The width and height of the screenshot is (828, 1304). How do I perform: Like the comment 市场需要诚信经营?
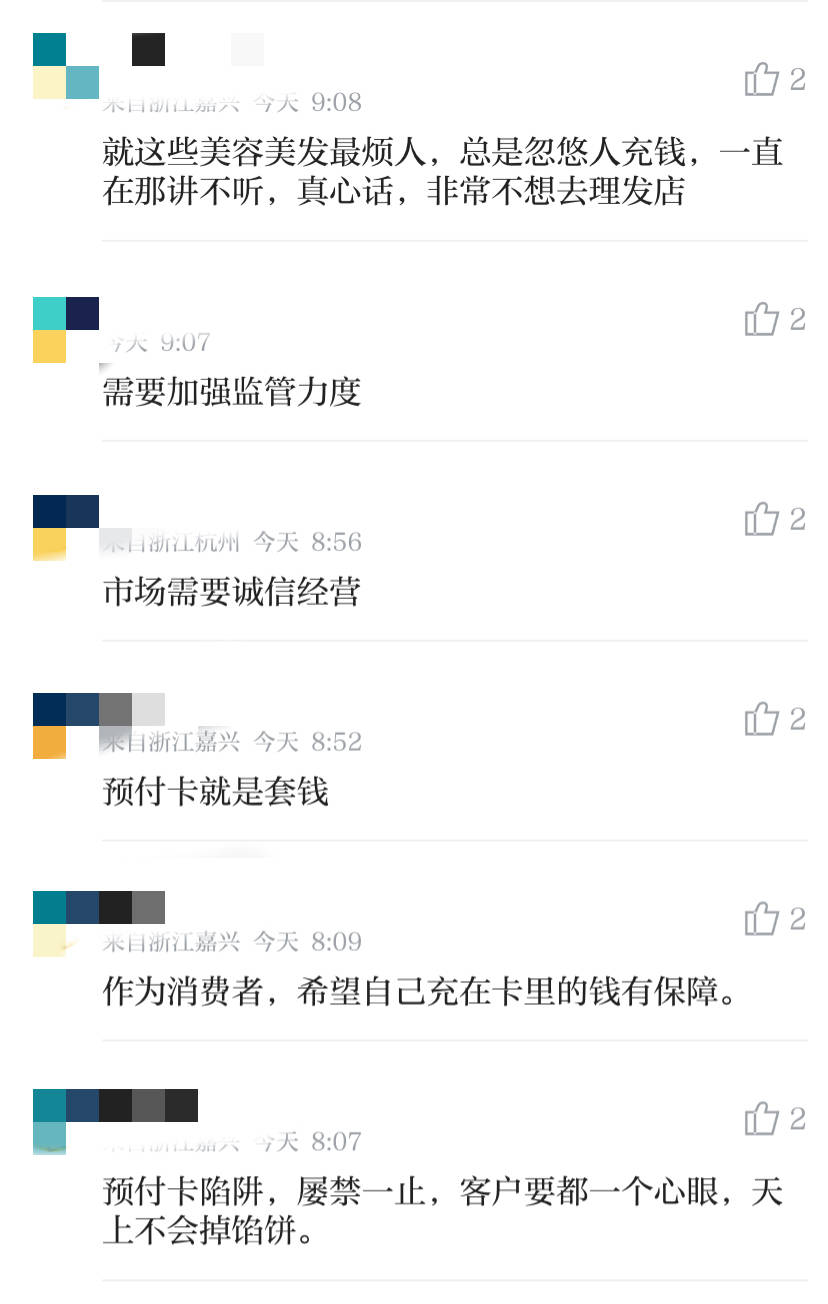tap(762, 519)
